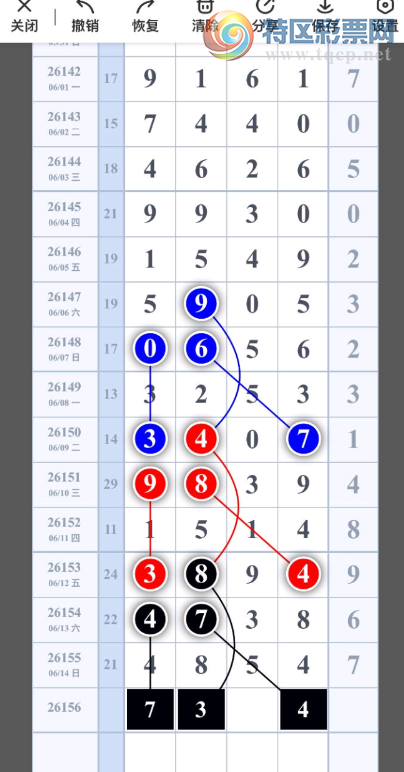Open drawing settings (设置)
Image resolution: width=404 pixels, height=772 pixels.
point(385,16)
